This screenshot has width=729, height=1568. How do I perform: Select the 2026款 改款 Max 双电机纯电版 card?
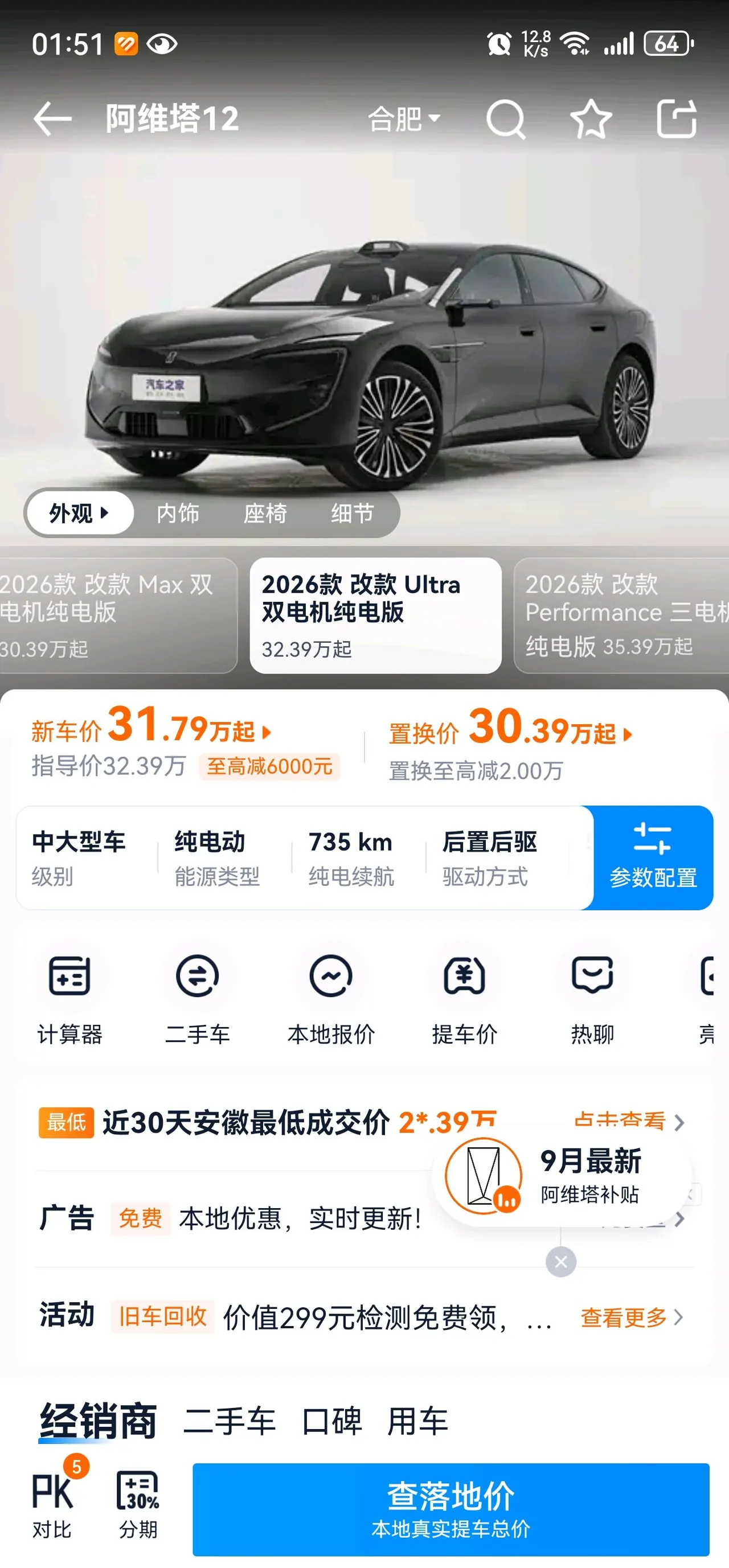point(118,615)
